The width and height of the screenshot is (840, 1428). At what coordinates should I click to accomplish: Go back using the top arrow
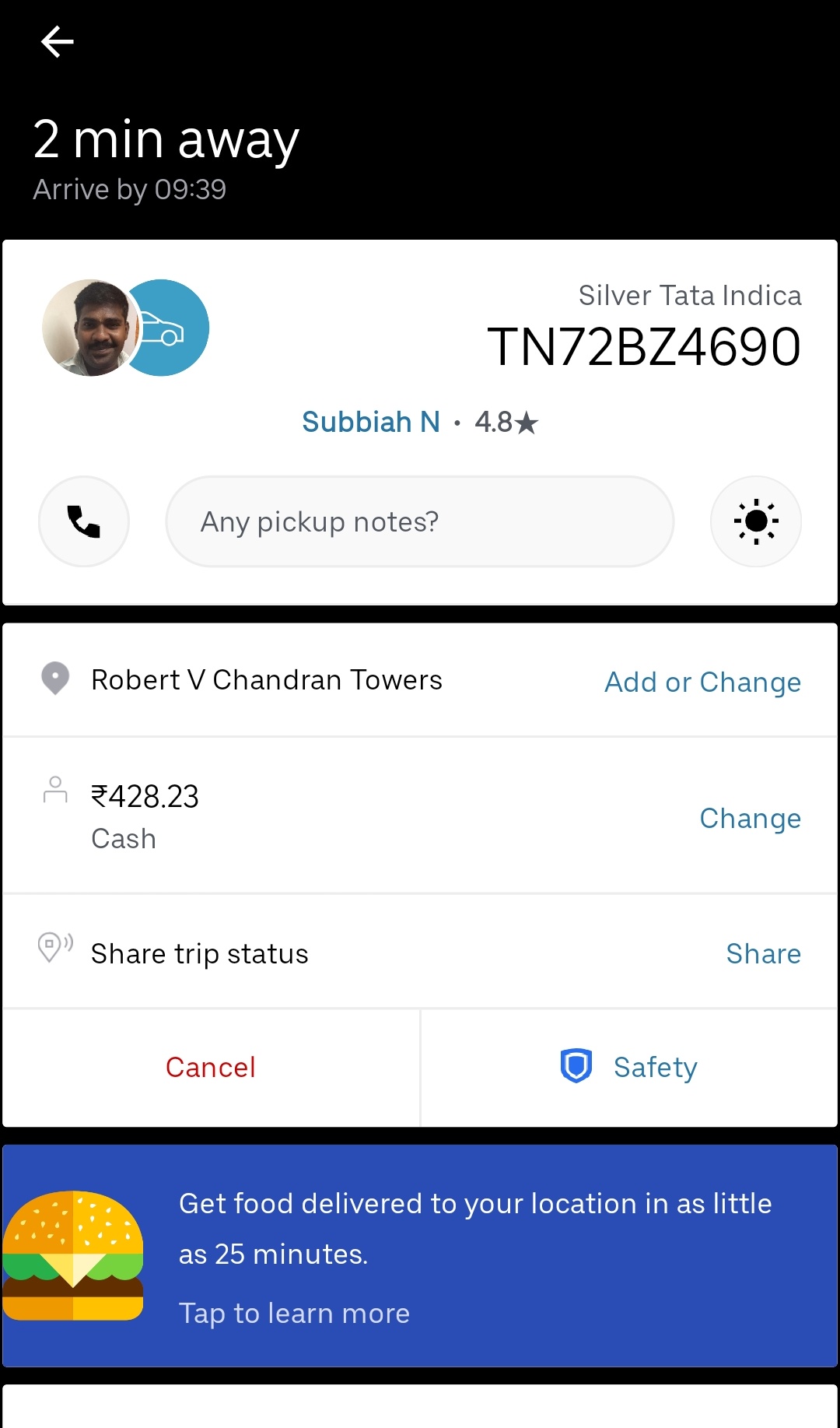[x=57, y=42]
